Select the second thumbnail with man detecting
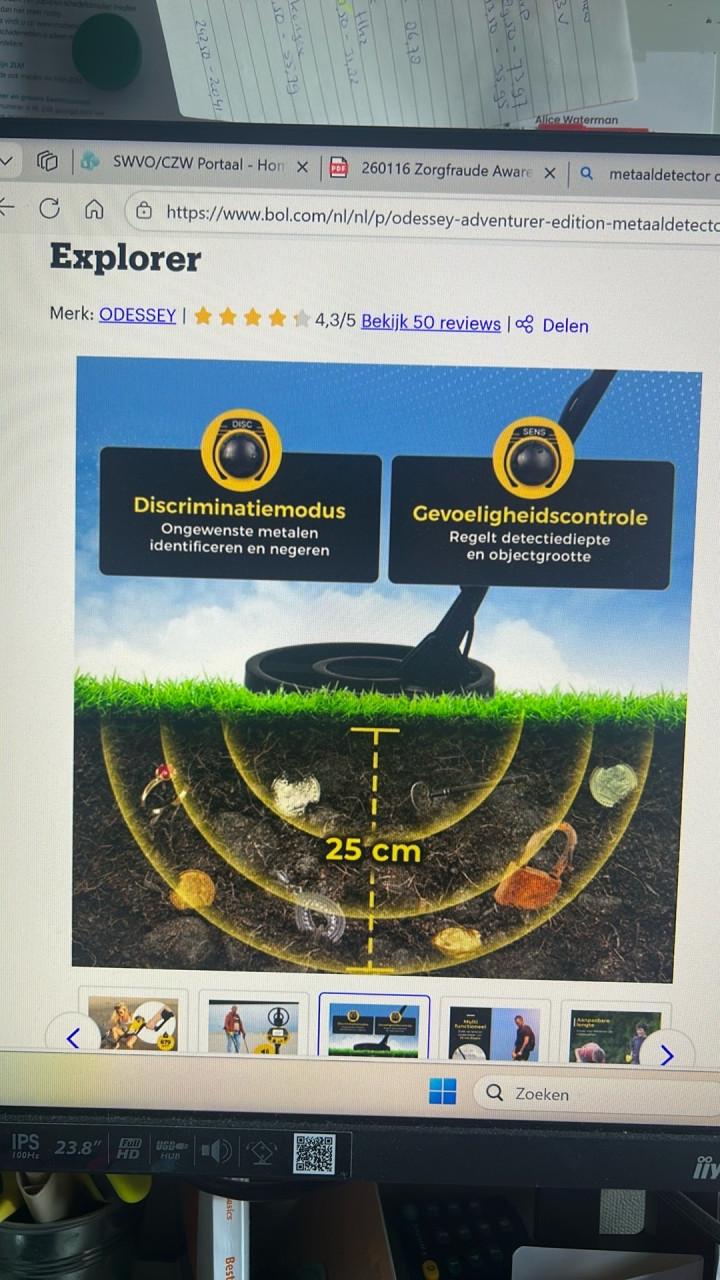The width and height of the screenshot is (720, 1280). pyautogui.click(x=253, y=1028)
